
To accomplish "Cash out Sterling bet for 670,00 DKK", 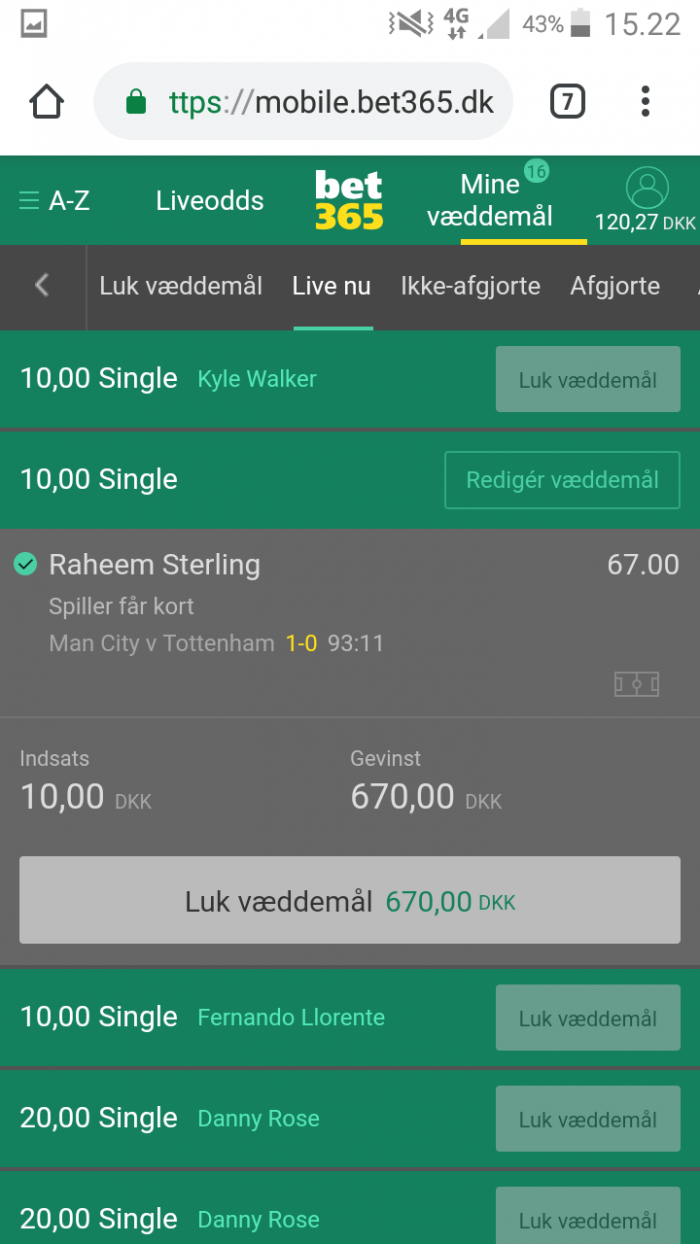I will click(350, 900).
